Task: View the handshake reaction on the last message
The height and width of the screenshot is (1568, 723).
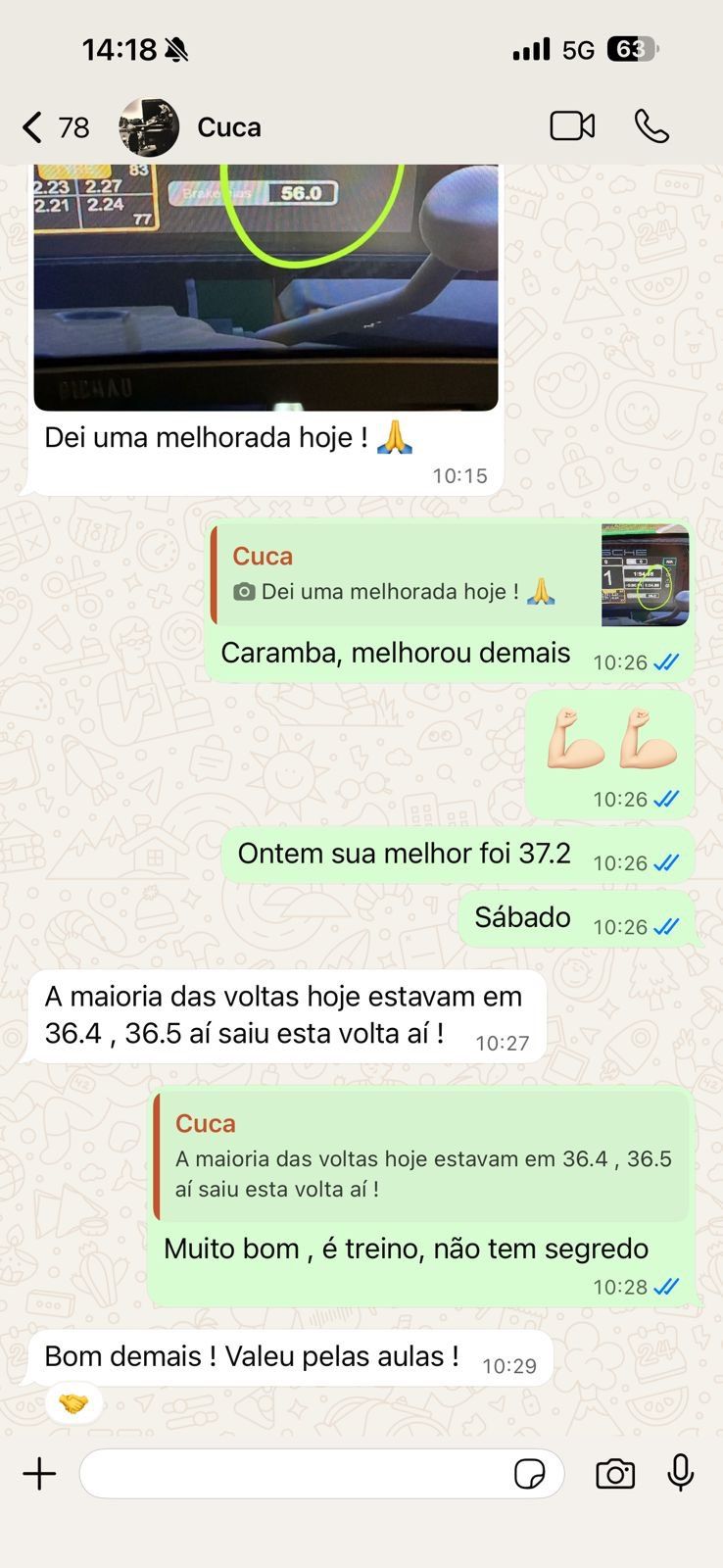Action: 73,1404
